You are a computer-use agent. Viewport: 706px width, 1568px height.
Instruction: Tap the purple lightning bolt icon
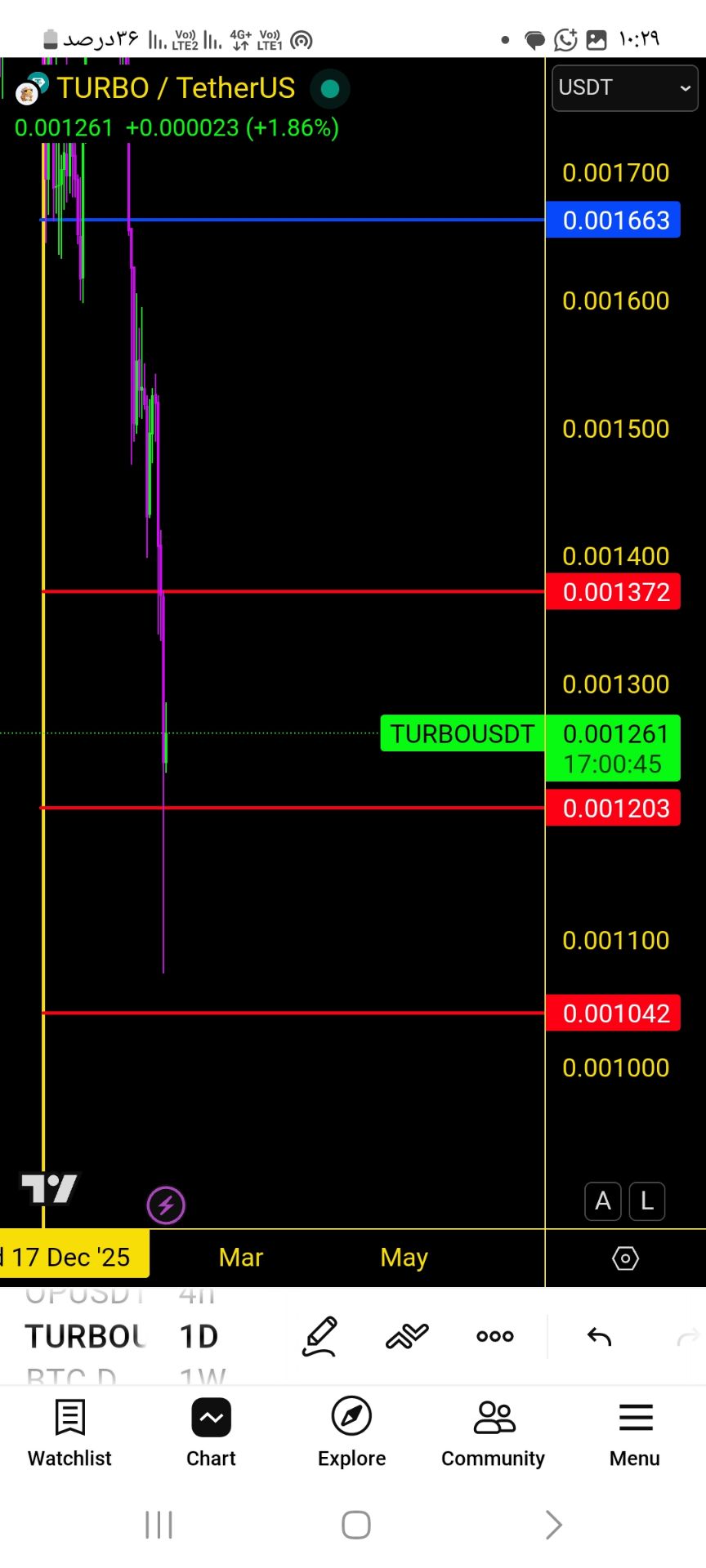coord(166,1205)
